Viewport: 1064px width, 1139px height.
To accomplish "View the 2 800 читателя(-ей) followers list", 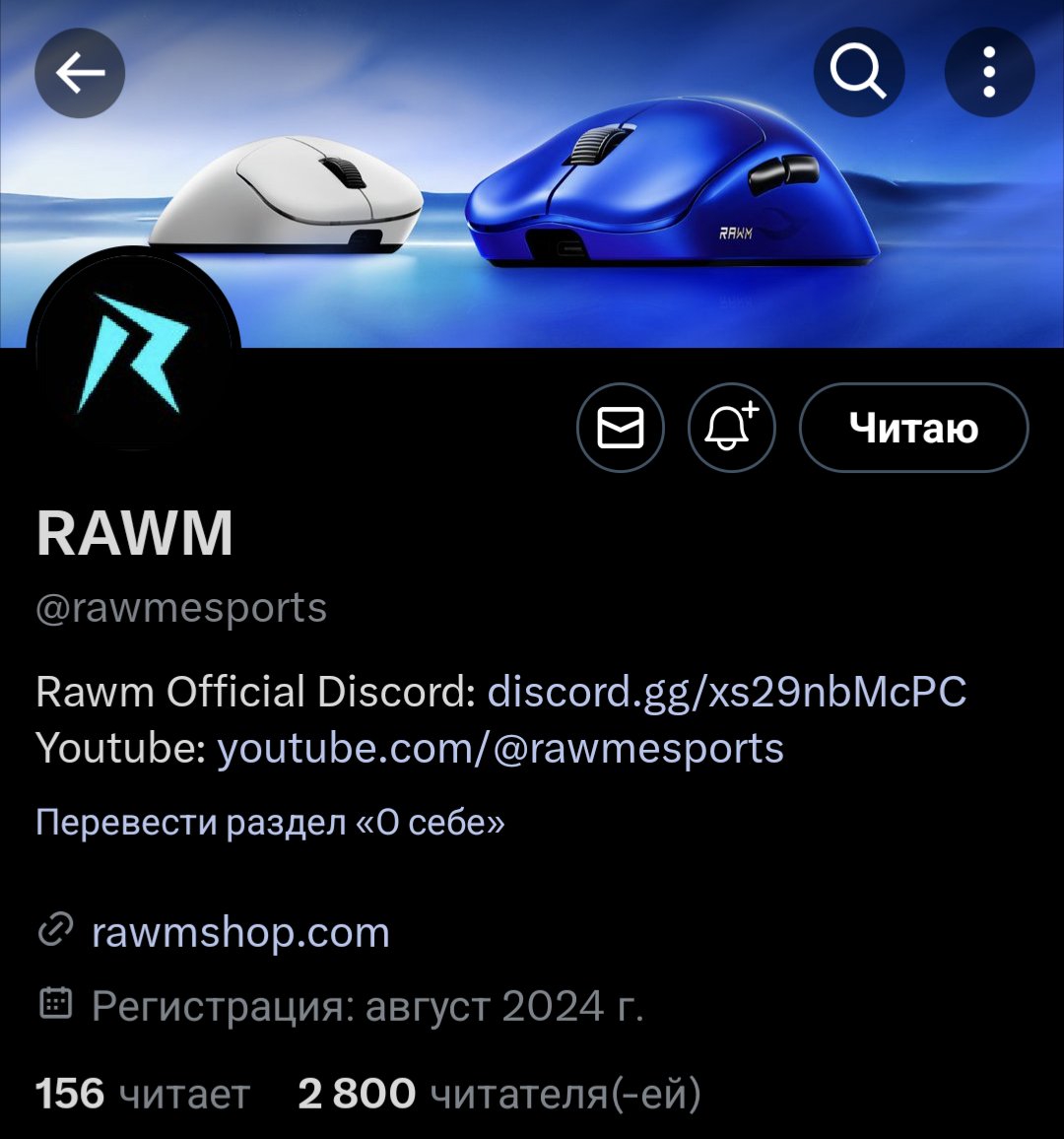I will click(499, 1094).
